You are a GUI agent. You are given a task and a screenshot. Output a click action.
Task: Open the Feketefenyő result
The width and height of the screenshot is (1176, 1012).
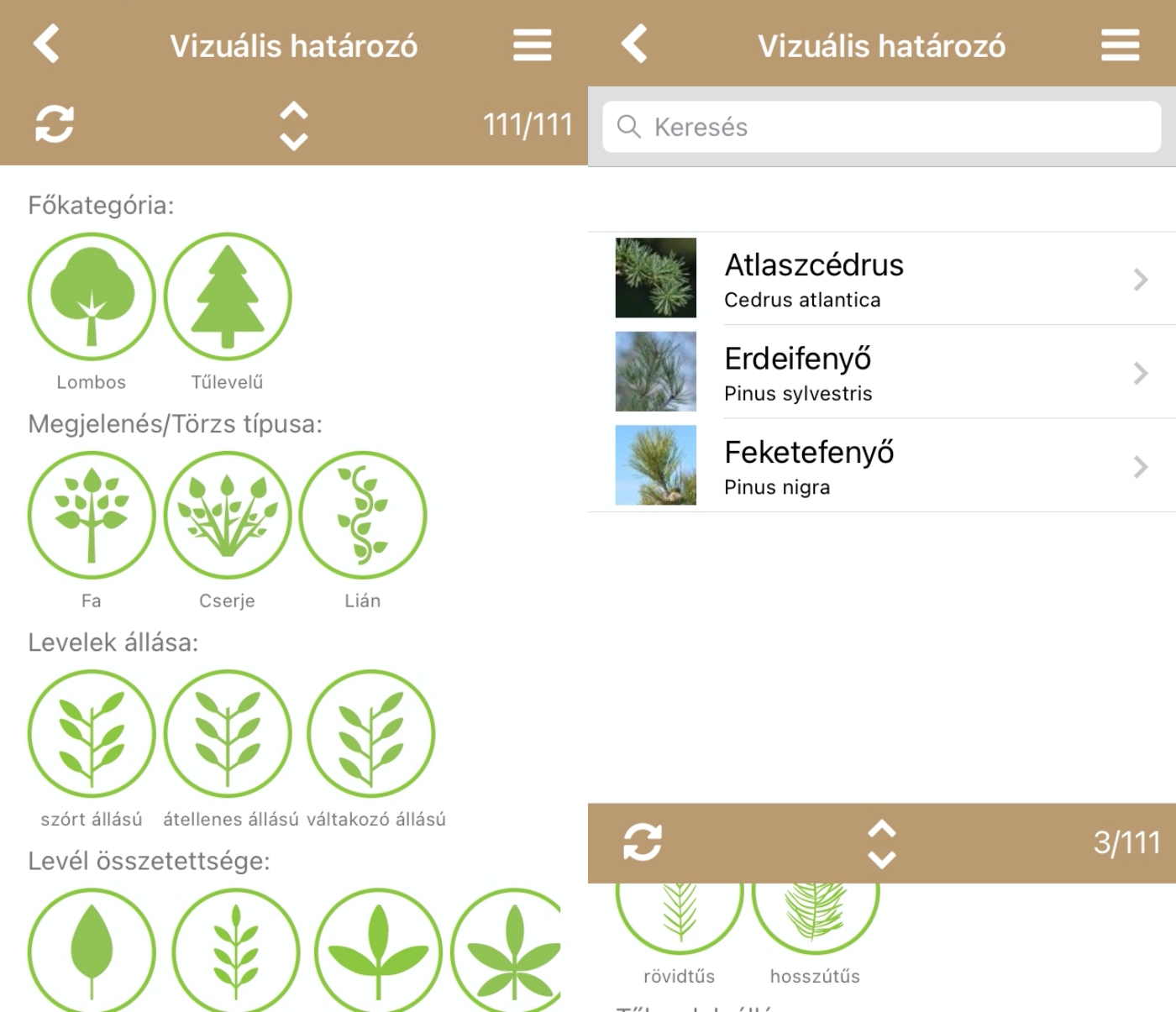[x=882, y=466]
